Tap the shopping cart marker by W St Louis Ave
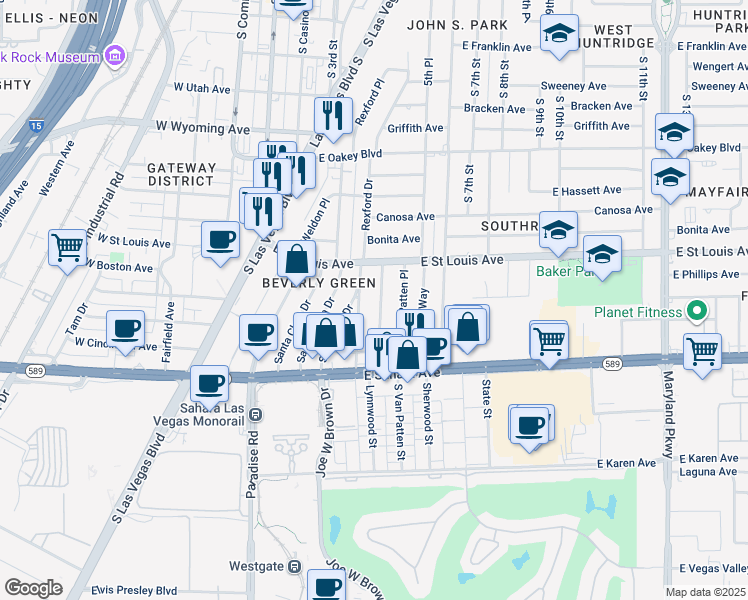The image size is (748, 600). point(67,248)
